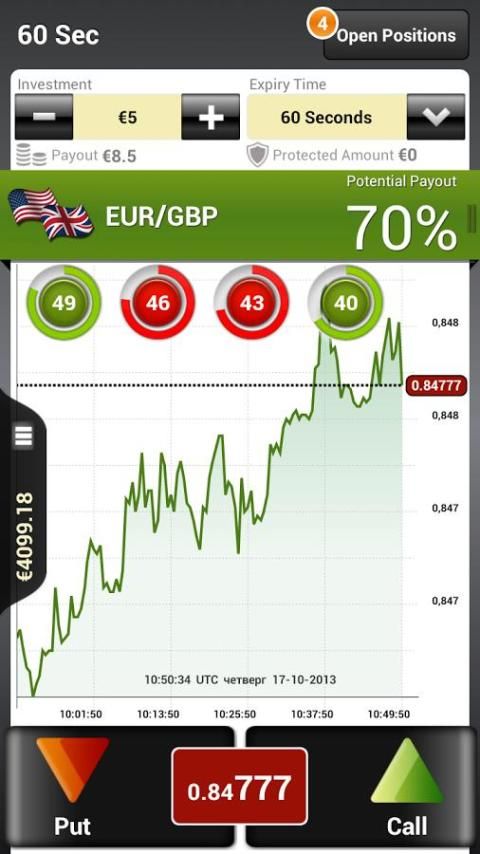Viewport: 480px width, 854px height.
Task: Place a Call trade
Action: tap(392, 787)
